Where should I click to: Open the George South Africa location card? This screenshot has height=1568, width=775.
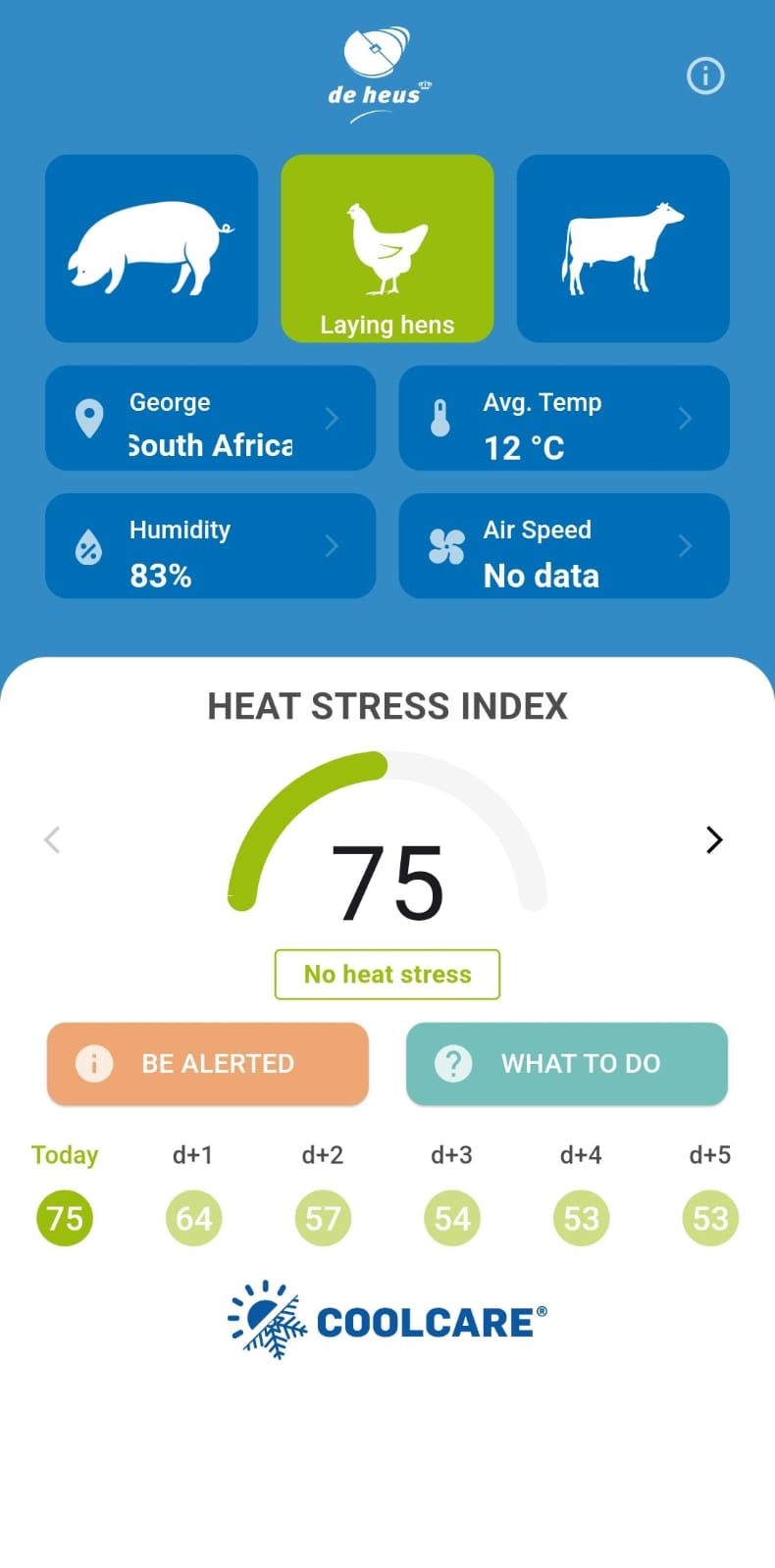tap(210, 419)
